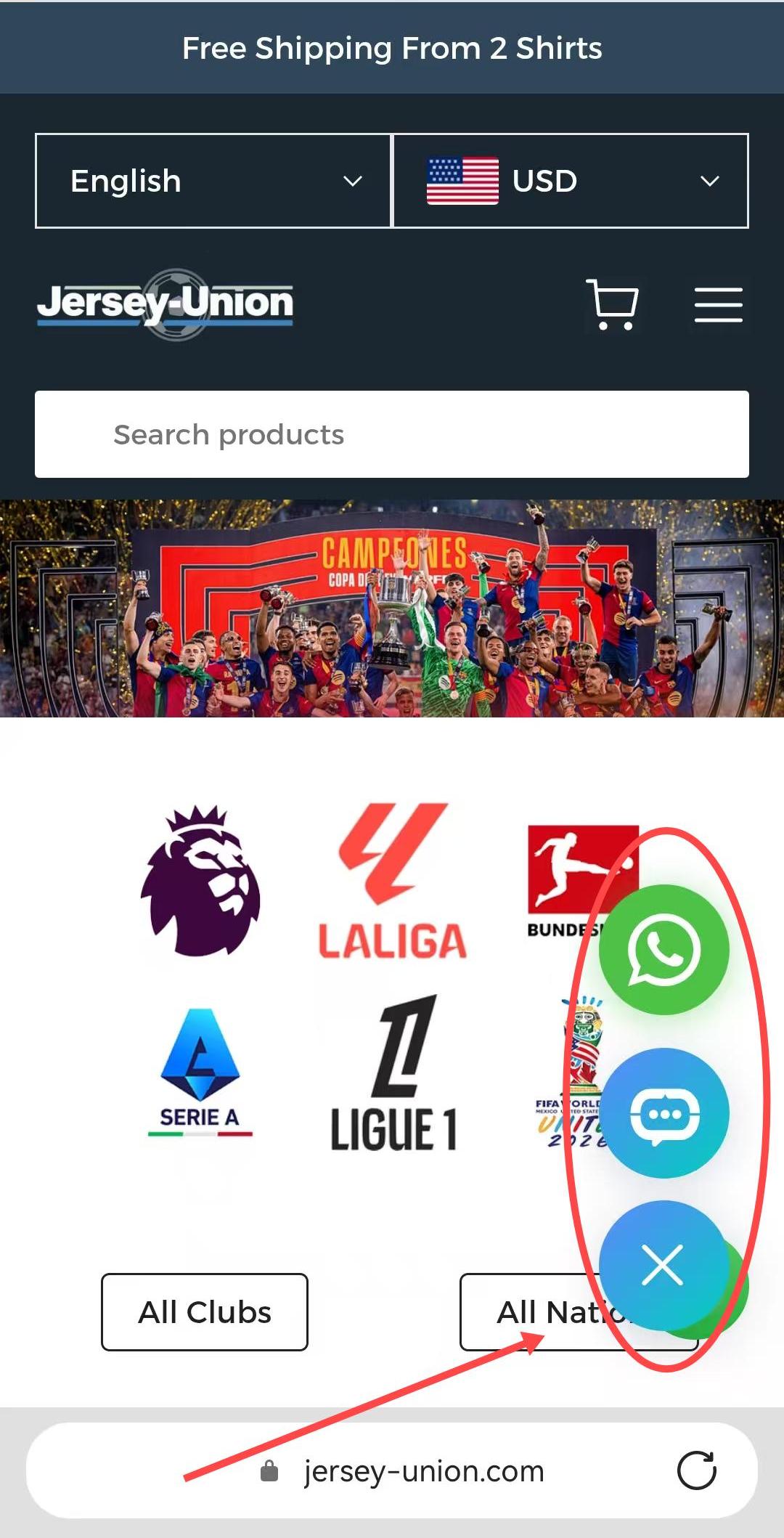
Task: Contact support via WhatsApp
Action: coord(663,950)
